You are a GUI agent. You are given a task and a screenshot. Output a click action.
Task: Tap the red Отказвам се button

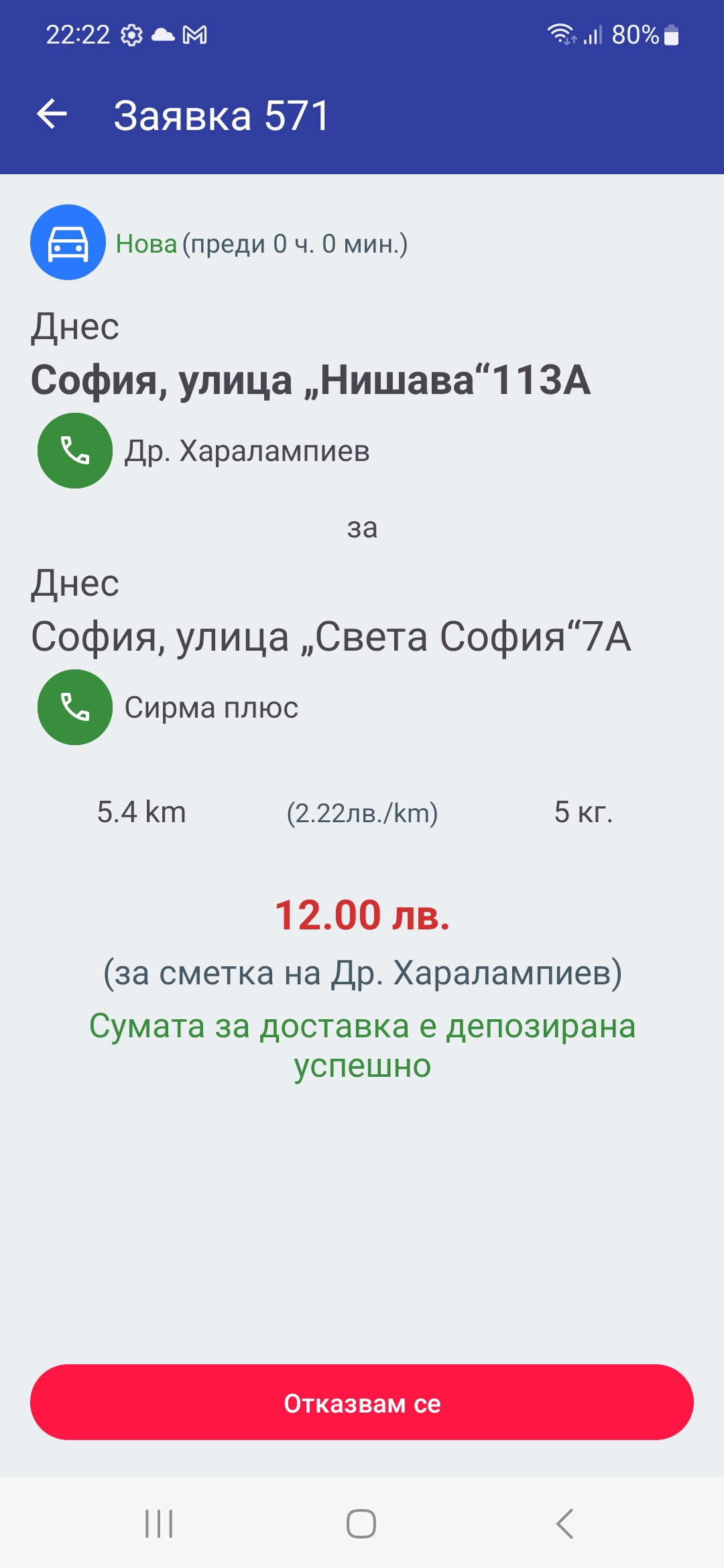[362, 1402]
